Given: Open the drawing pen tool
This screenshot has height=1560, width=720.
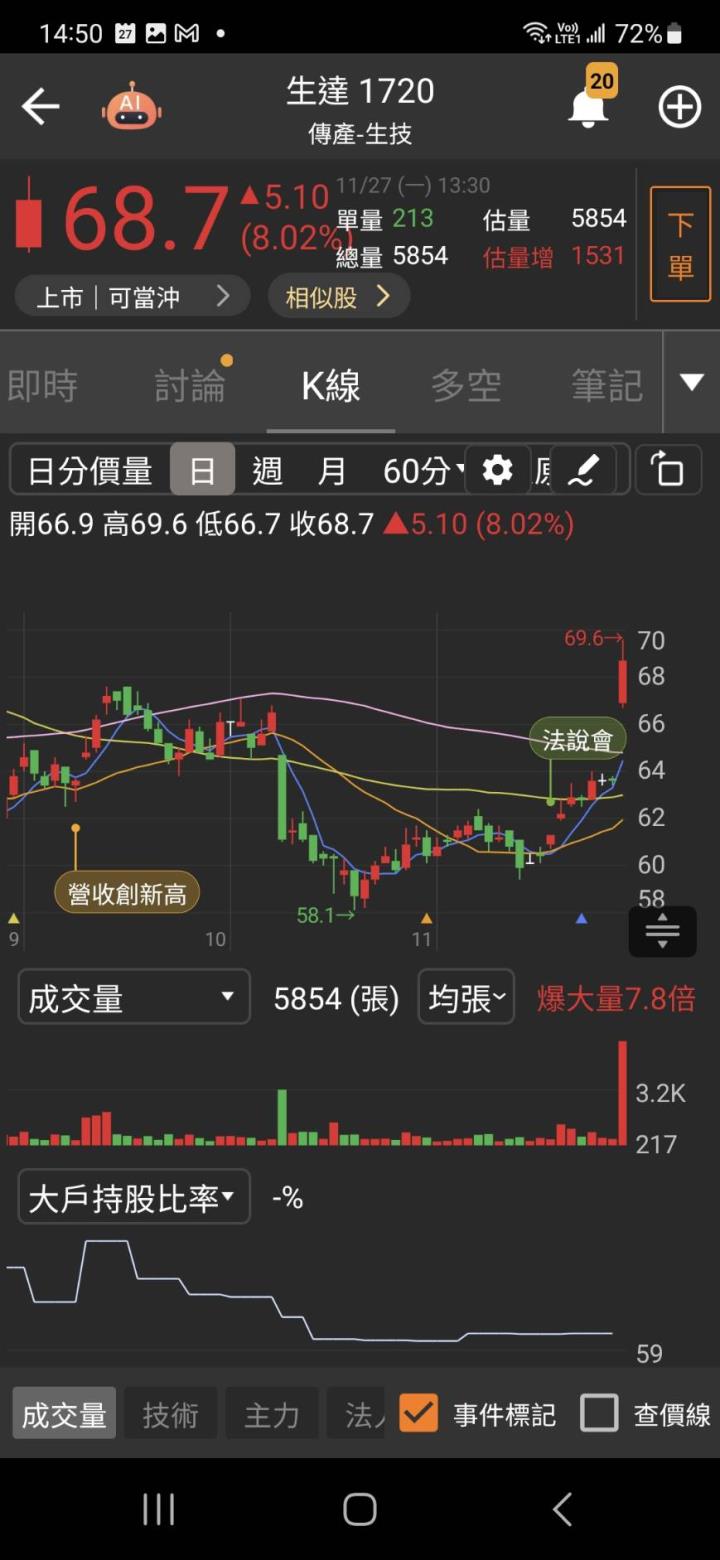Looking at the screenshot, I should pos(583,470).
